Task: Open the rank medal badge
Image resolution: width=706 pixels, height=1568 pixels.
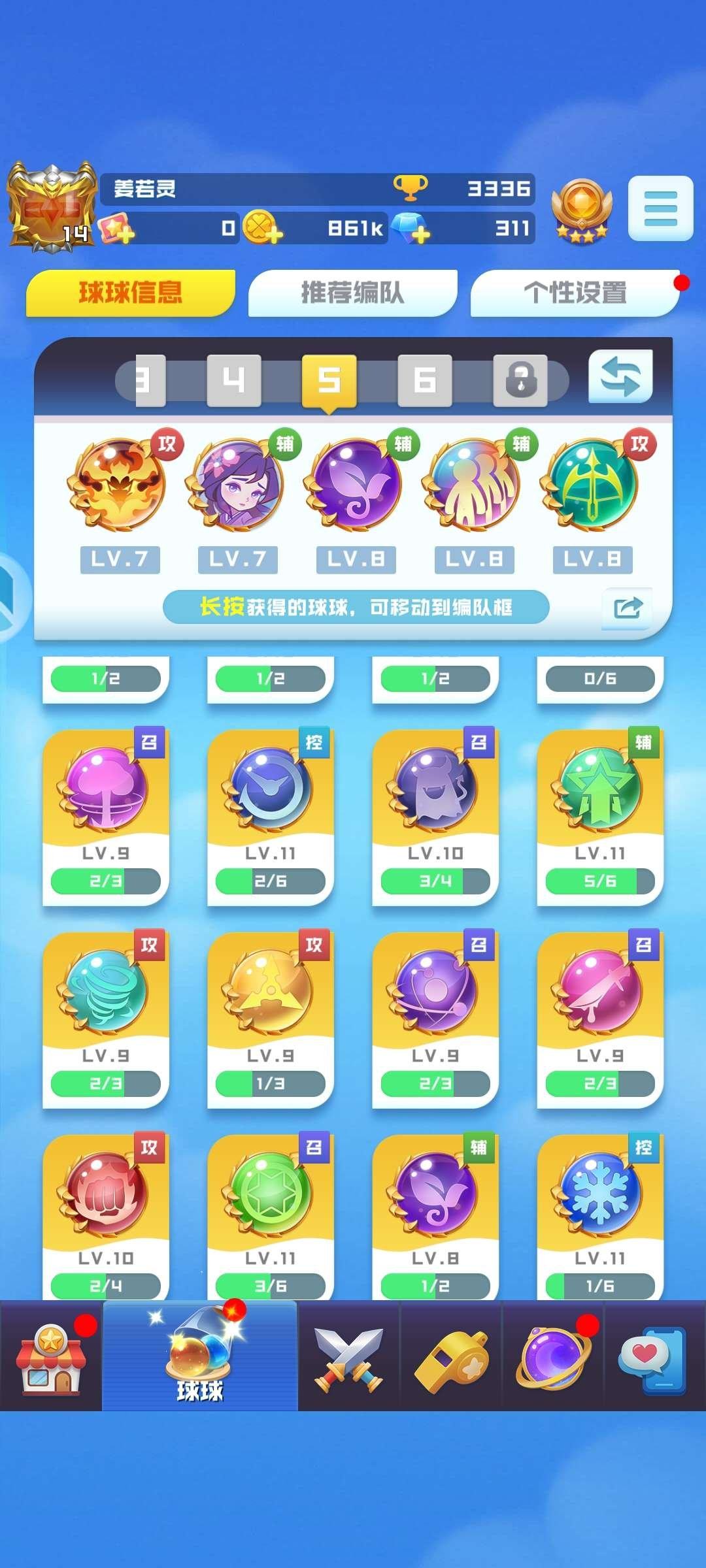Action: click(x=580, y=209)
